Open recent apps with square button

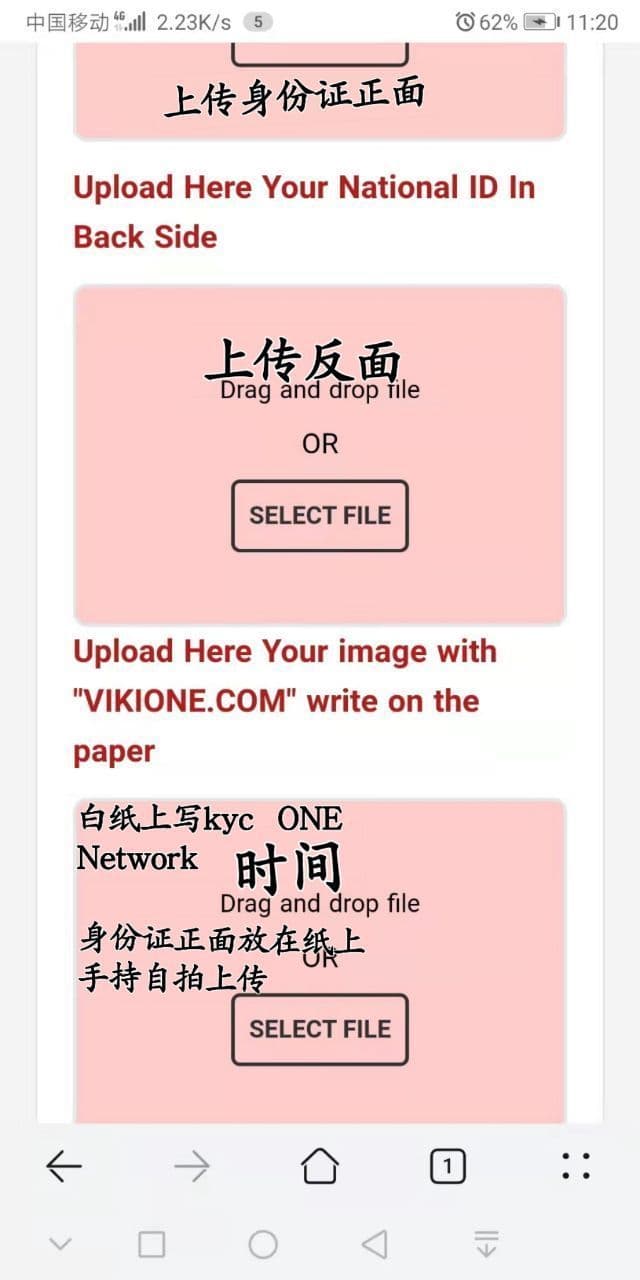[x=151, y=1244]
